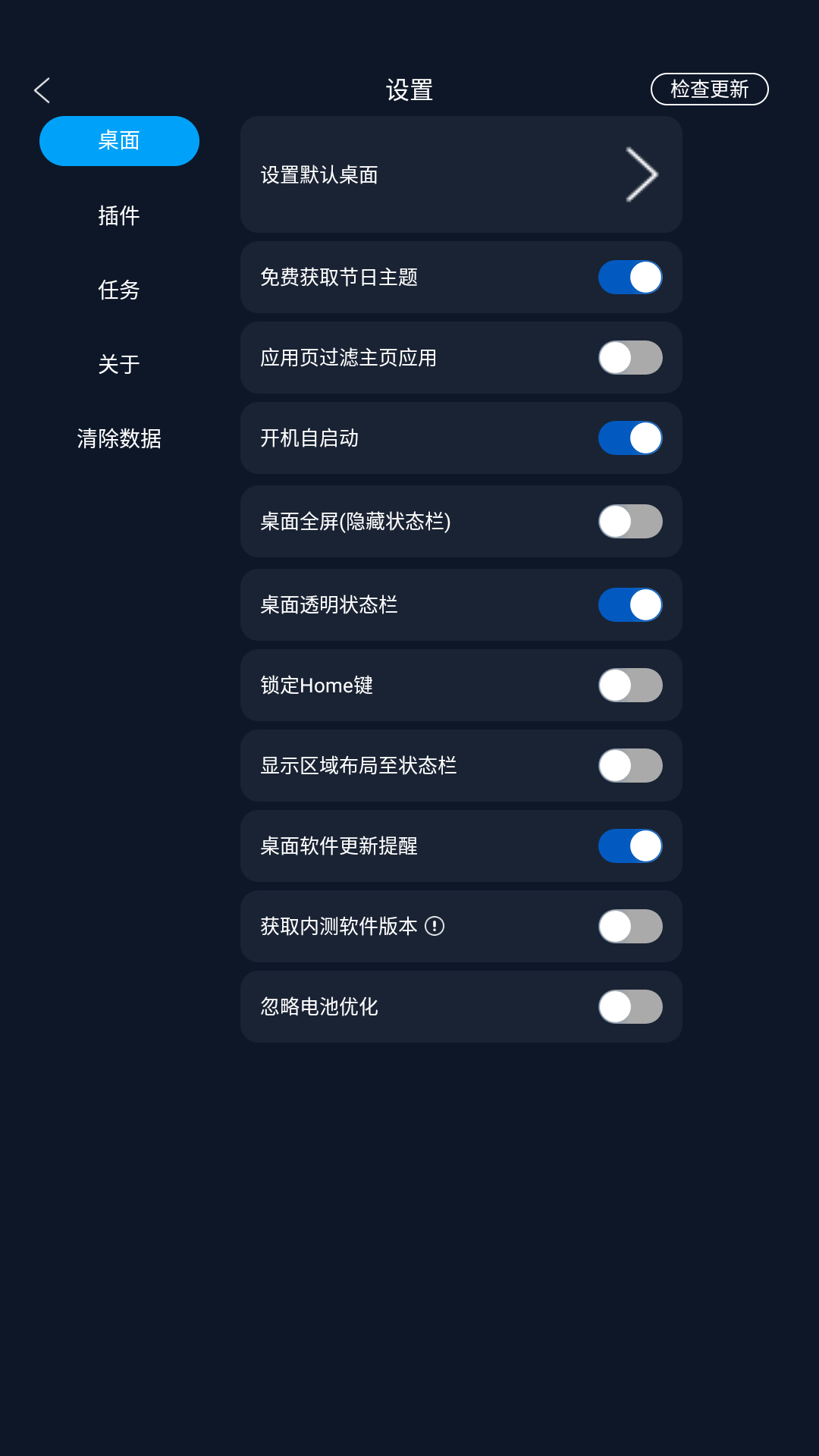Image resolution: width=819 pixels, height=1456 pixels.
Task: Disable 桌面透明状态栏
Action: 630,605
